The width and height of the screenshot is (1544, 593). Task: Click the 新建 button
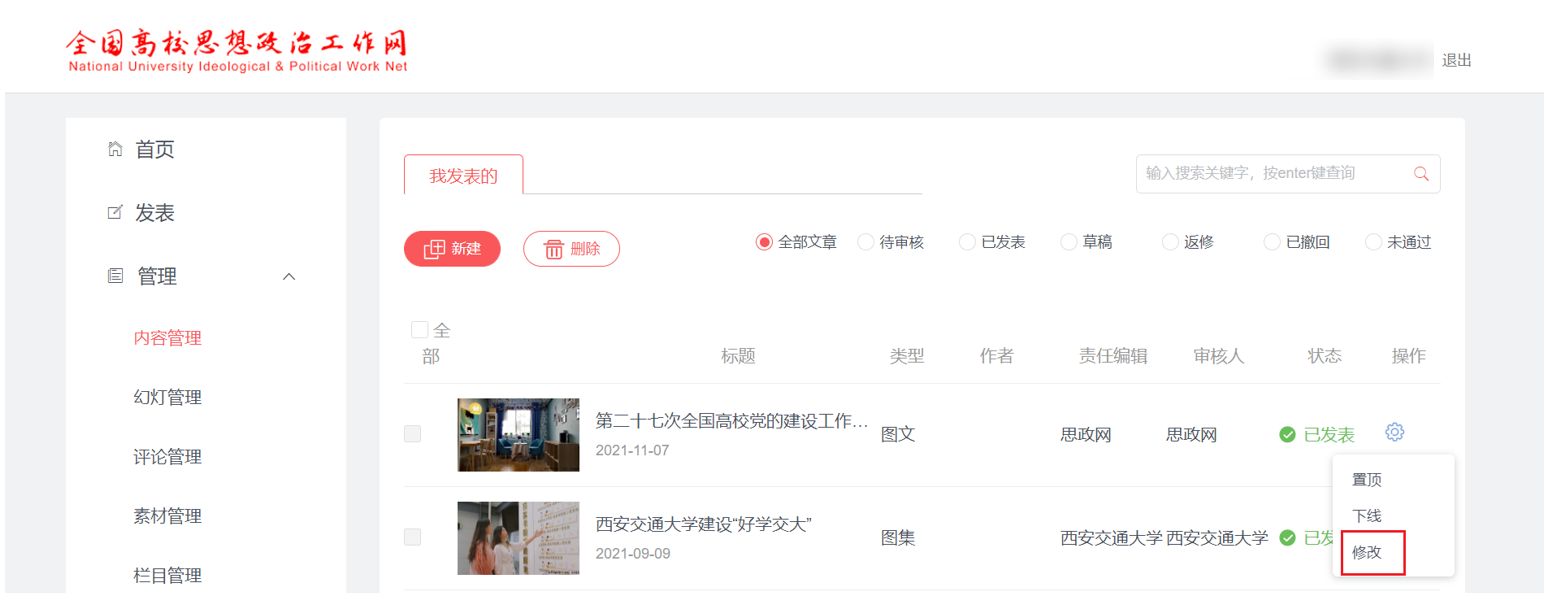[x=452, y=249]
